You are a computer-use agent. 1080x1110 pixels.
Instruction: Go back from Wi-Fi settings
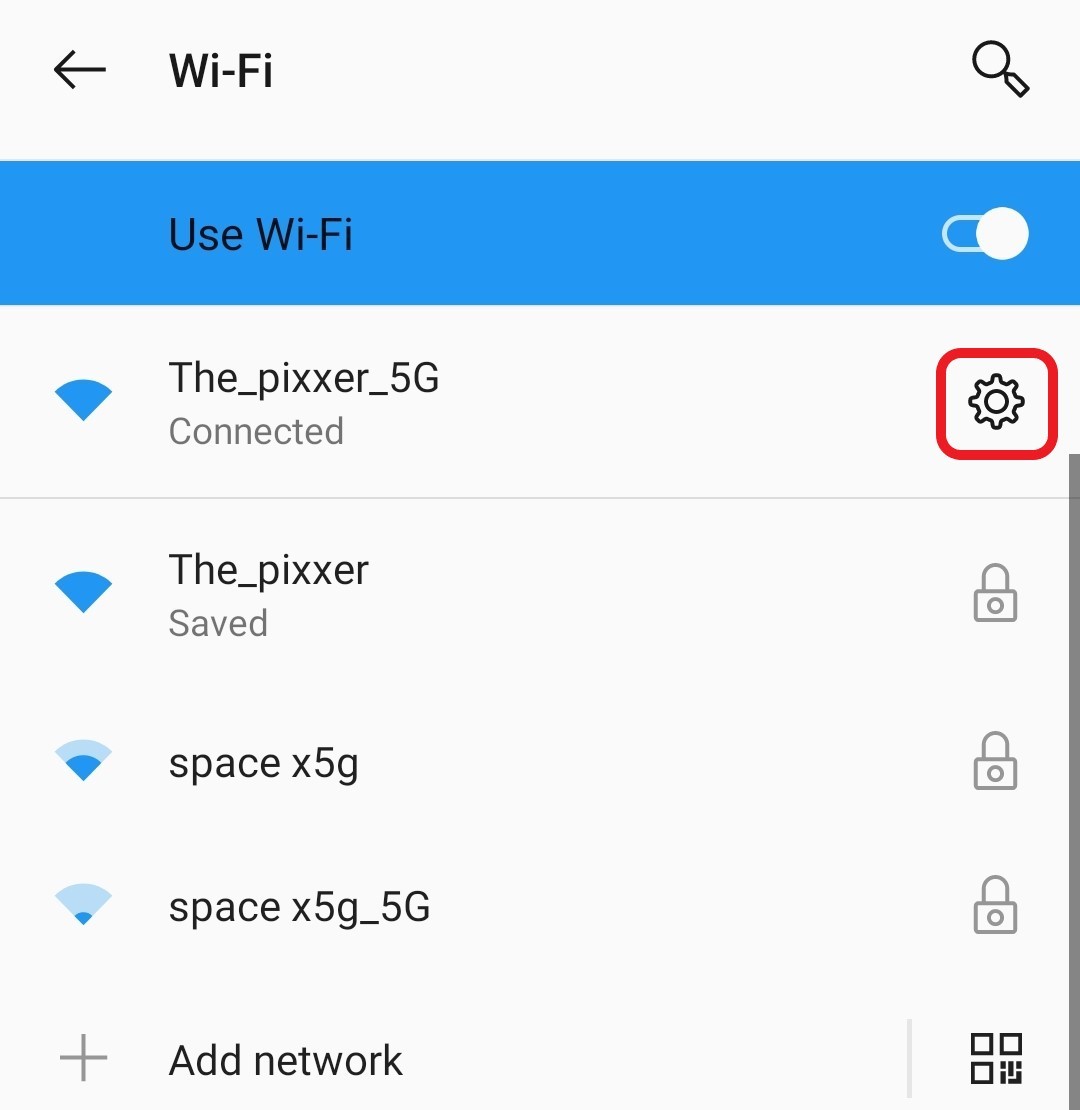coord(80,71)
